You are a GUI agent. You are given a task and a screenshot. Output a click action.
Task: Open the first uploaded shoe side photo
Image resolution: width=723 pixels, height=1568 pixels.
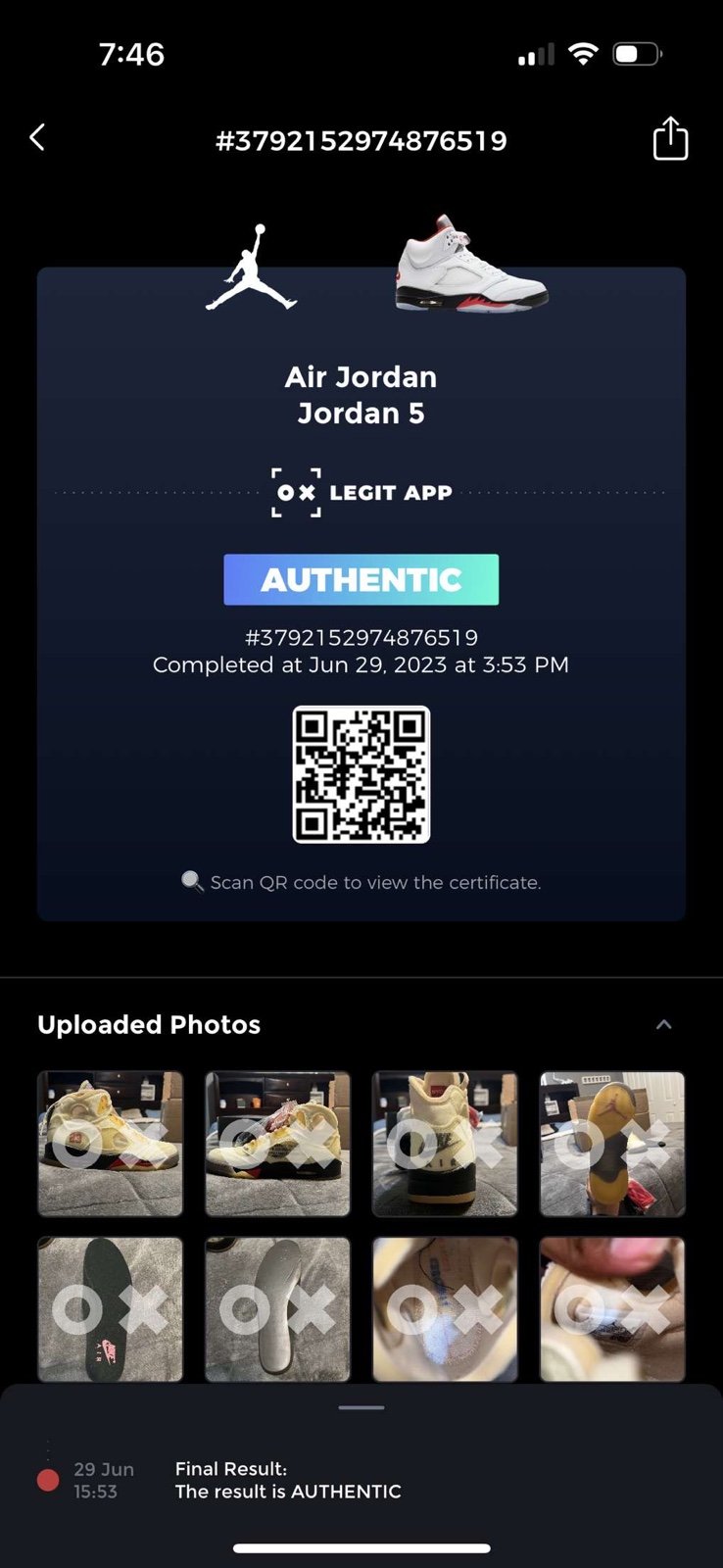[x=111, y=1144]
